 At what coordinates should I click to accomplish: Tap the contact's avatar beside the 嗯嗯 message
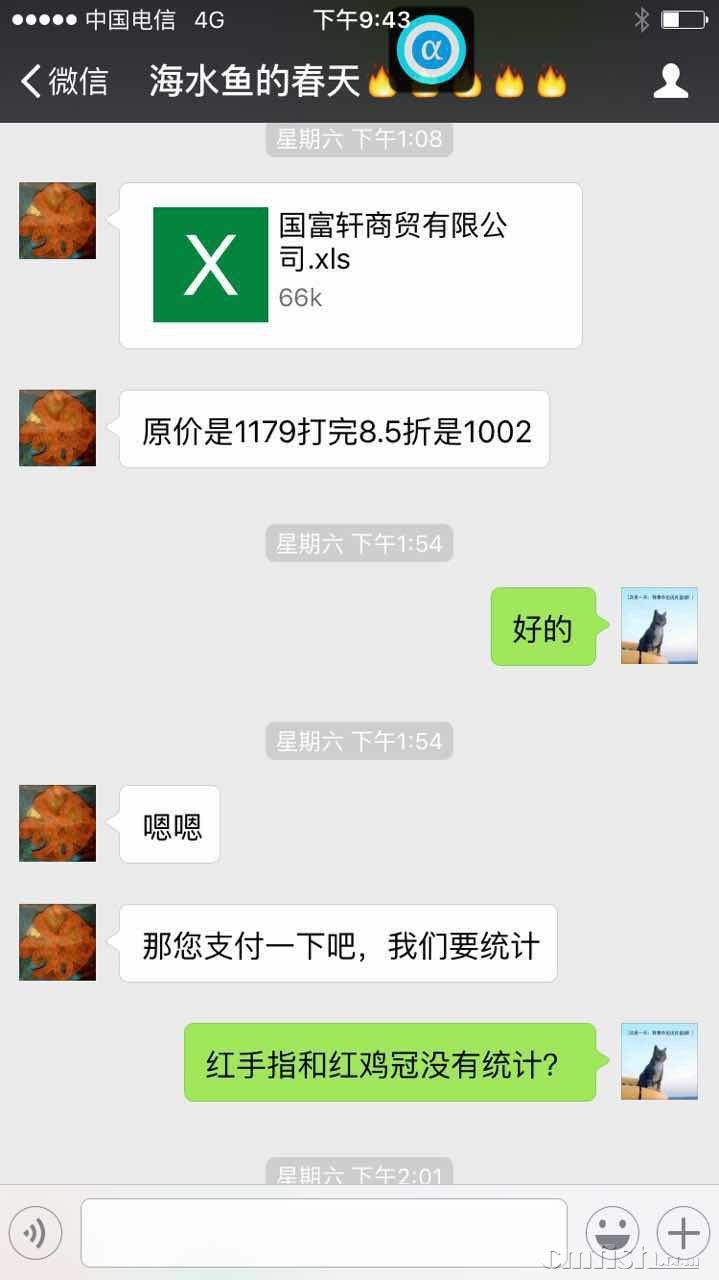58,823
